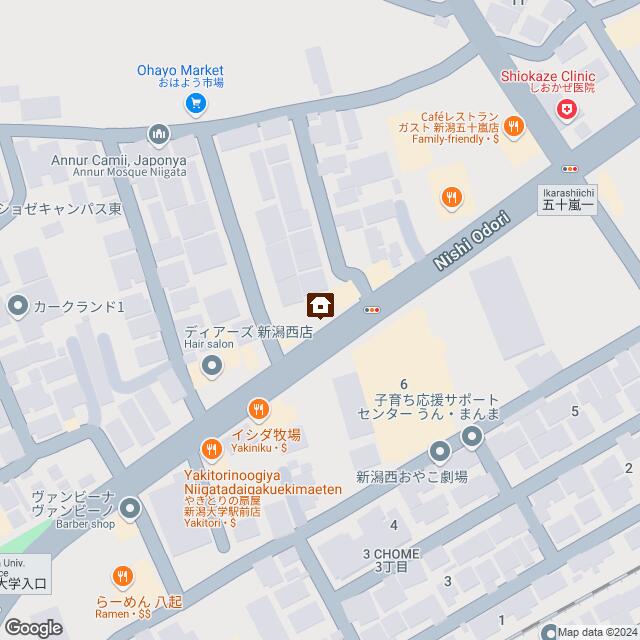The width and height of the screenshot is (640, 640).
Task: Open the らーめん八起 ramen pin
Action: point(122,576)
